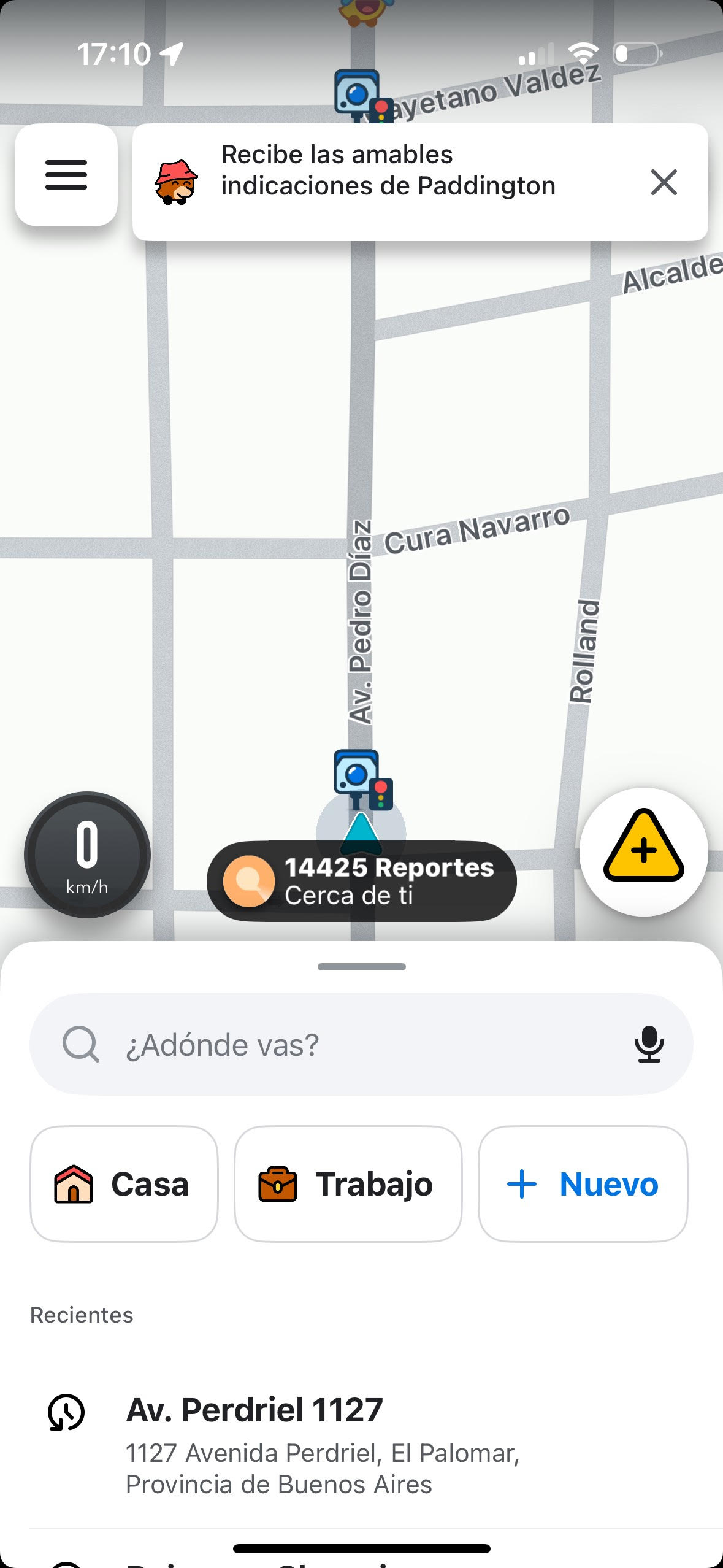Viewport: 723px width, 1568px height.
Task: Navigate to Trabajo
Action: (x=348, y=1183)
